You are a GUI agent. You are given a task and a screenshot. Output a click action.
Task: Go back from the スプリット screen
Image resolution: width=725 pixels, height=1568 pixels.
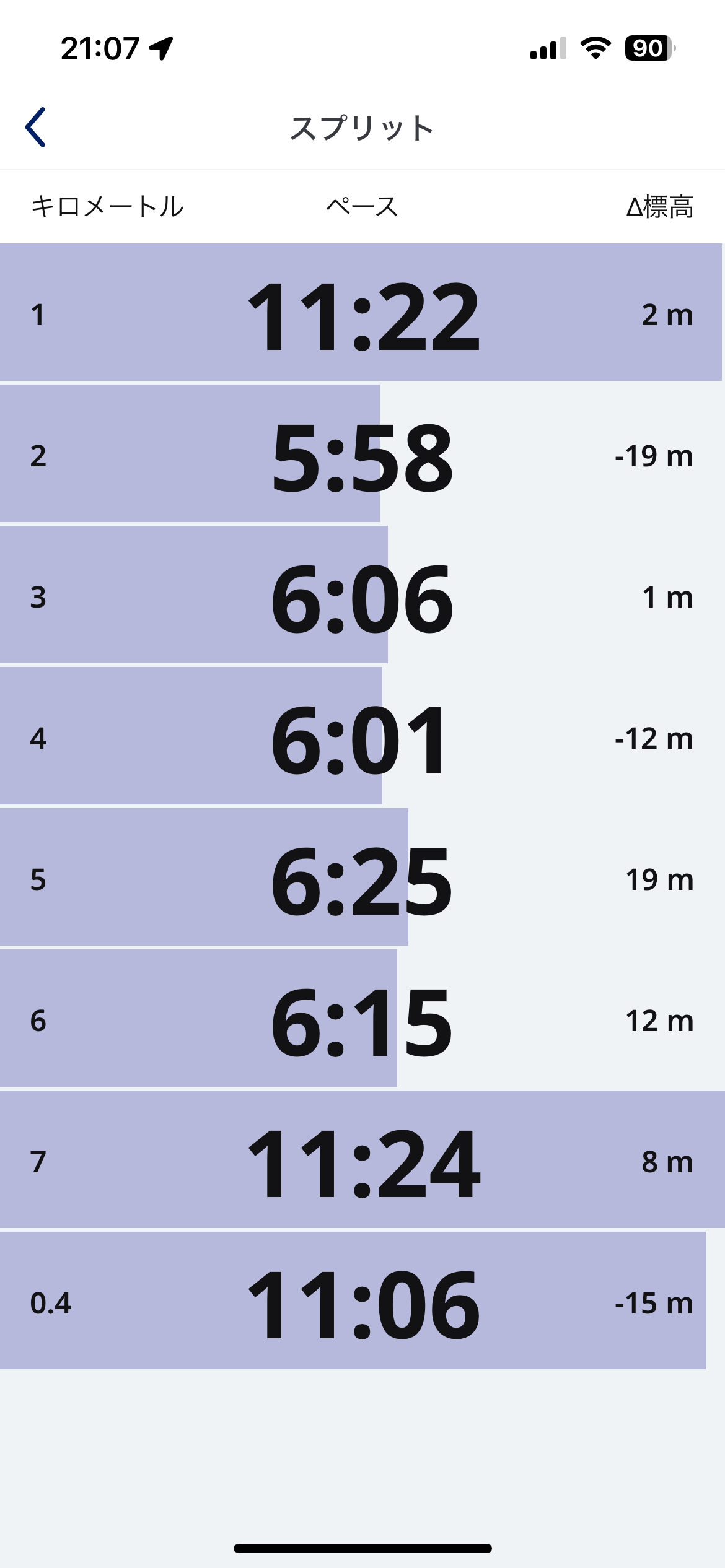tap(36, 128)
